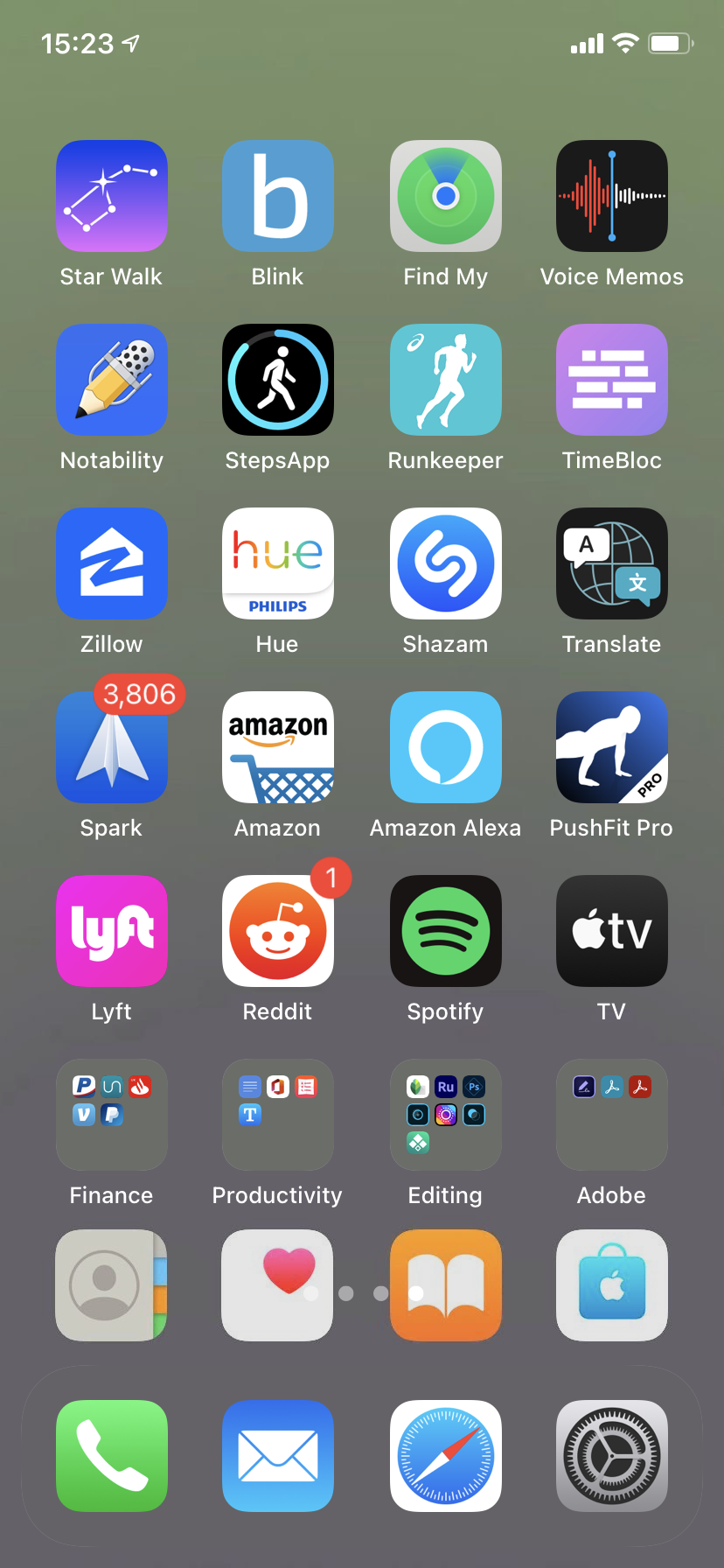724x1568 pixels.
Task: Open StepsApp
Action: pyautogui.click(x=278, y=380)
